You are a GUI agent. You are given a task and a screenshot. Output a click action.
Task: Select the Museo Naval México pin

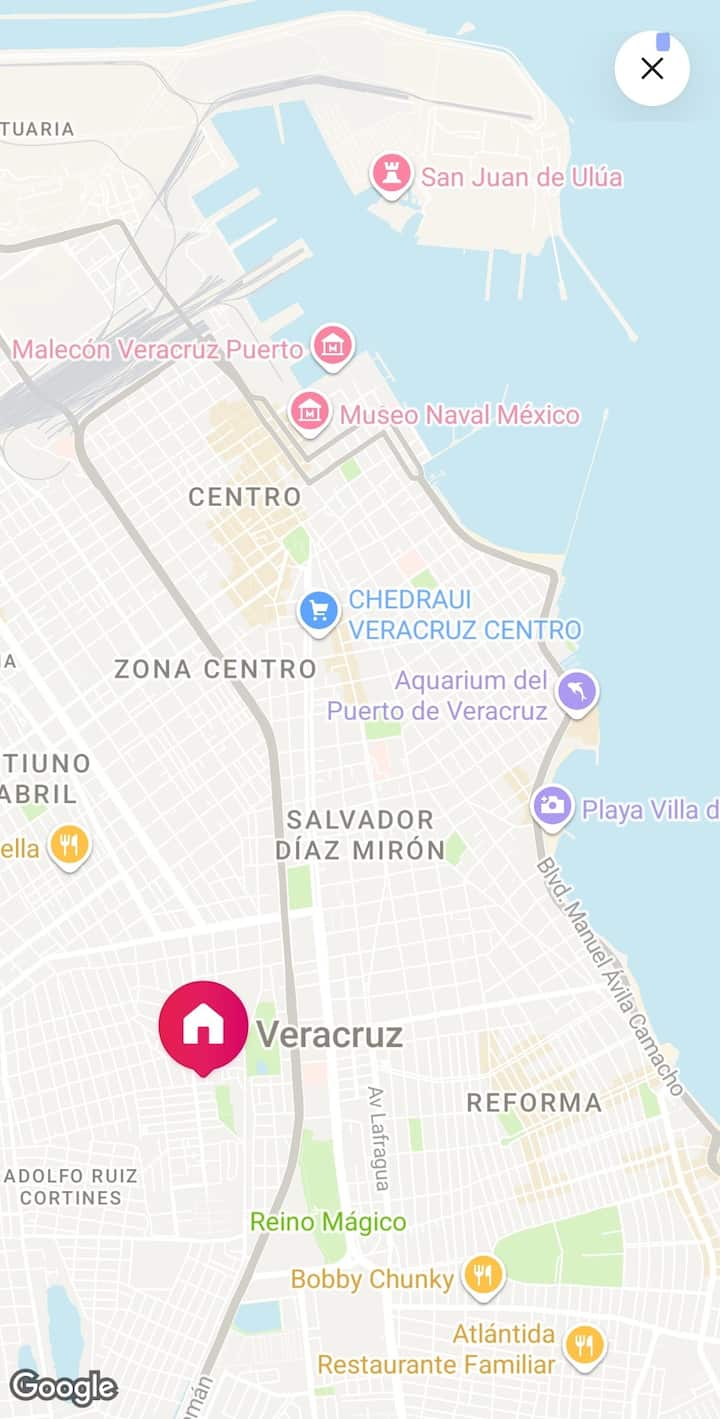coord(310,410)
